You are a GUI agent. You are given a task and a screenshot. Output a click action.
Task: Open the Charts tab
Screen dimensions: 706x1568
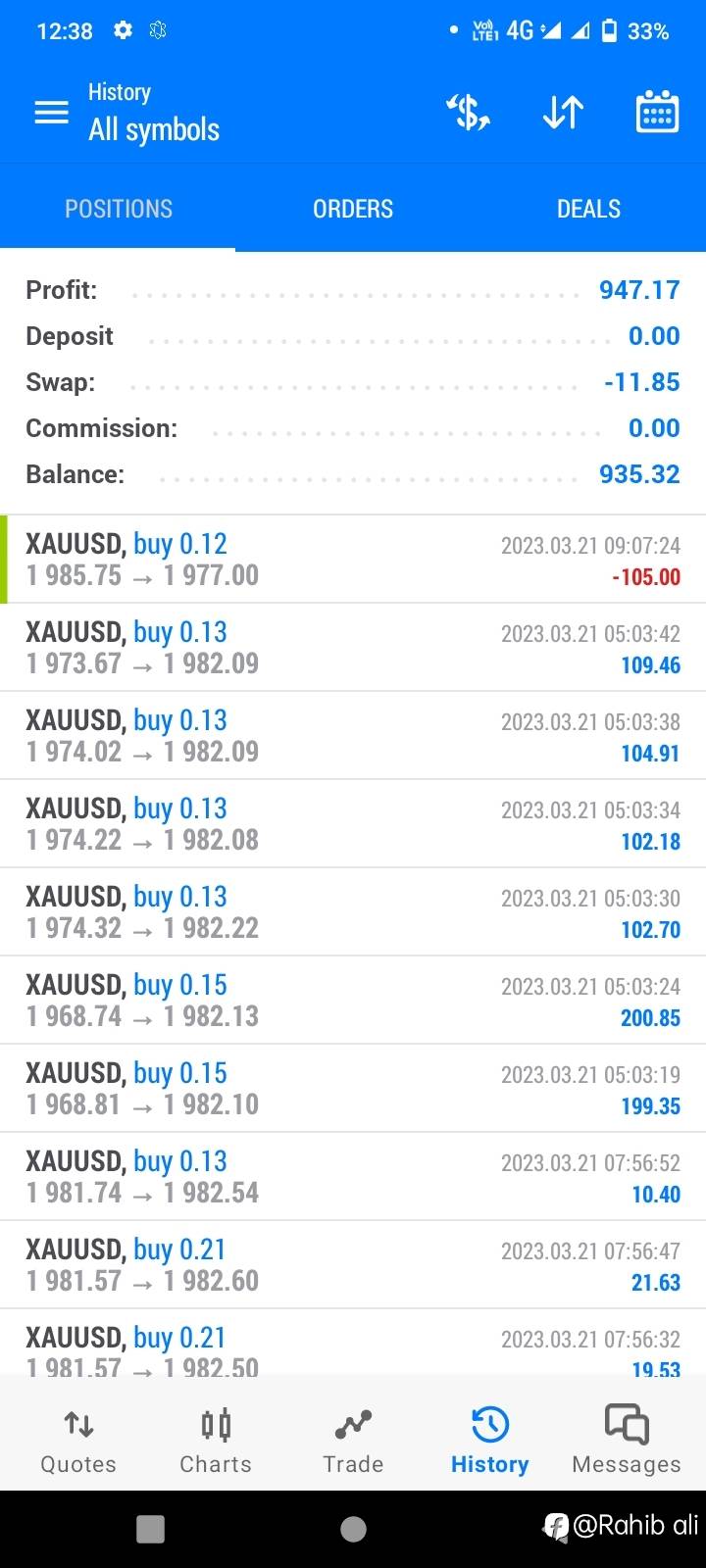click(x=216, y=1441)
